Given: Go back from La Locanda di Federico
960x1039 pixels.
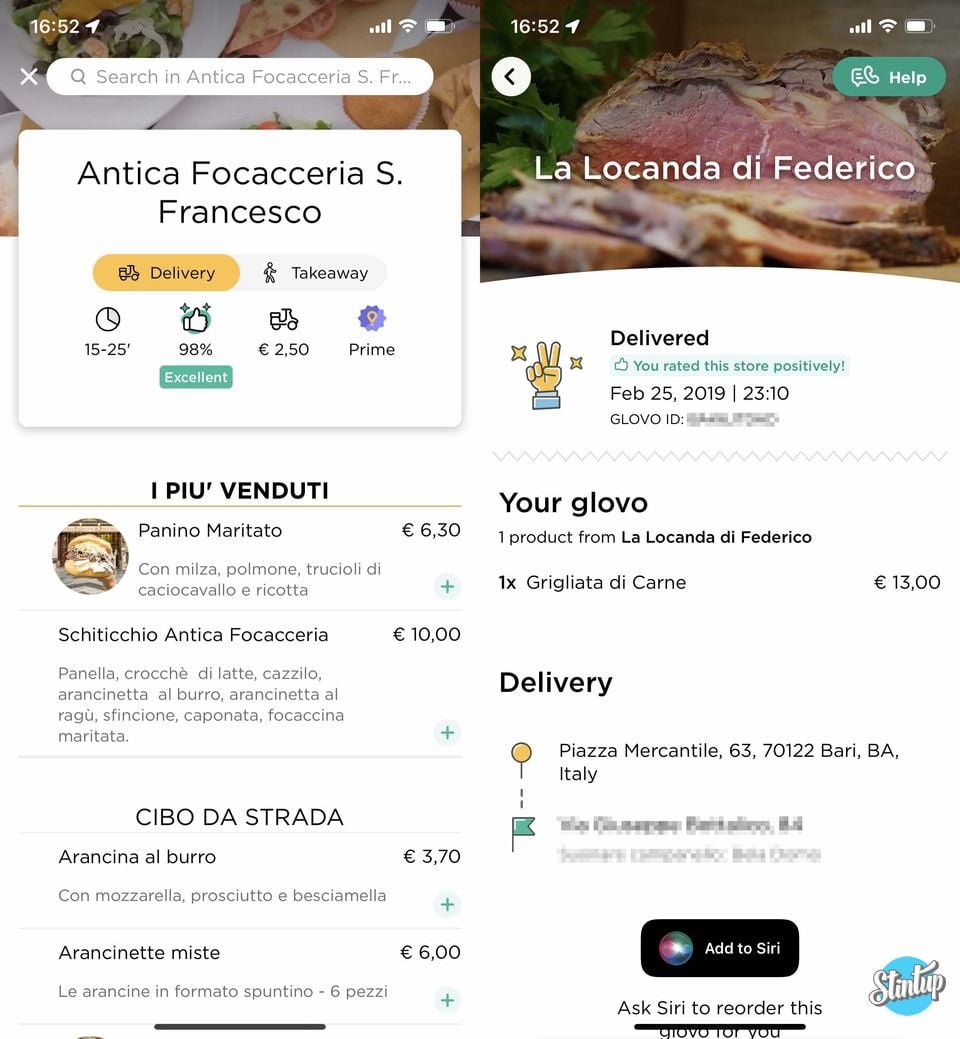Looking at the screenshot, I should (x=511, y=76).
